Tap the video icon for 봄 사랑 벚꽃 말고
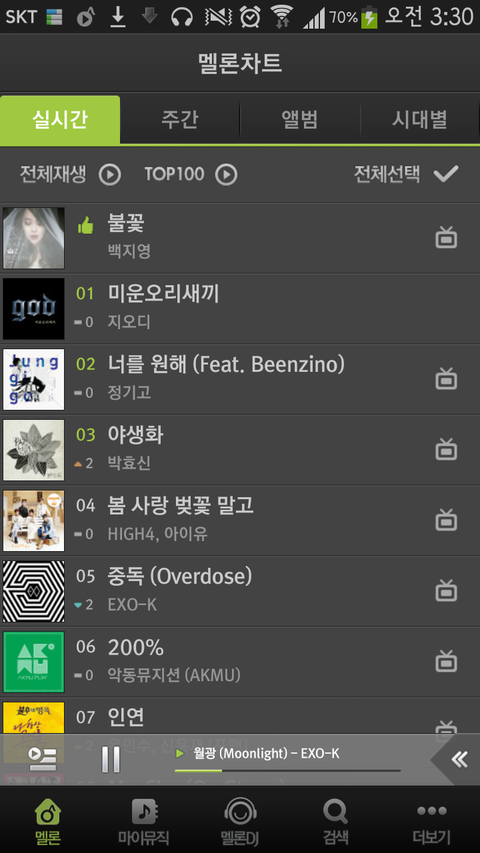Image resolution: width=480 pixels, height=853 pixels. point(446,520)
